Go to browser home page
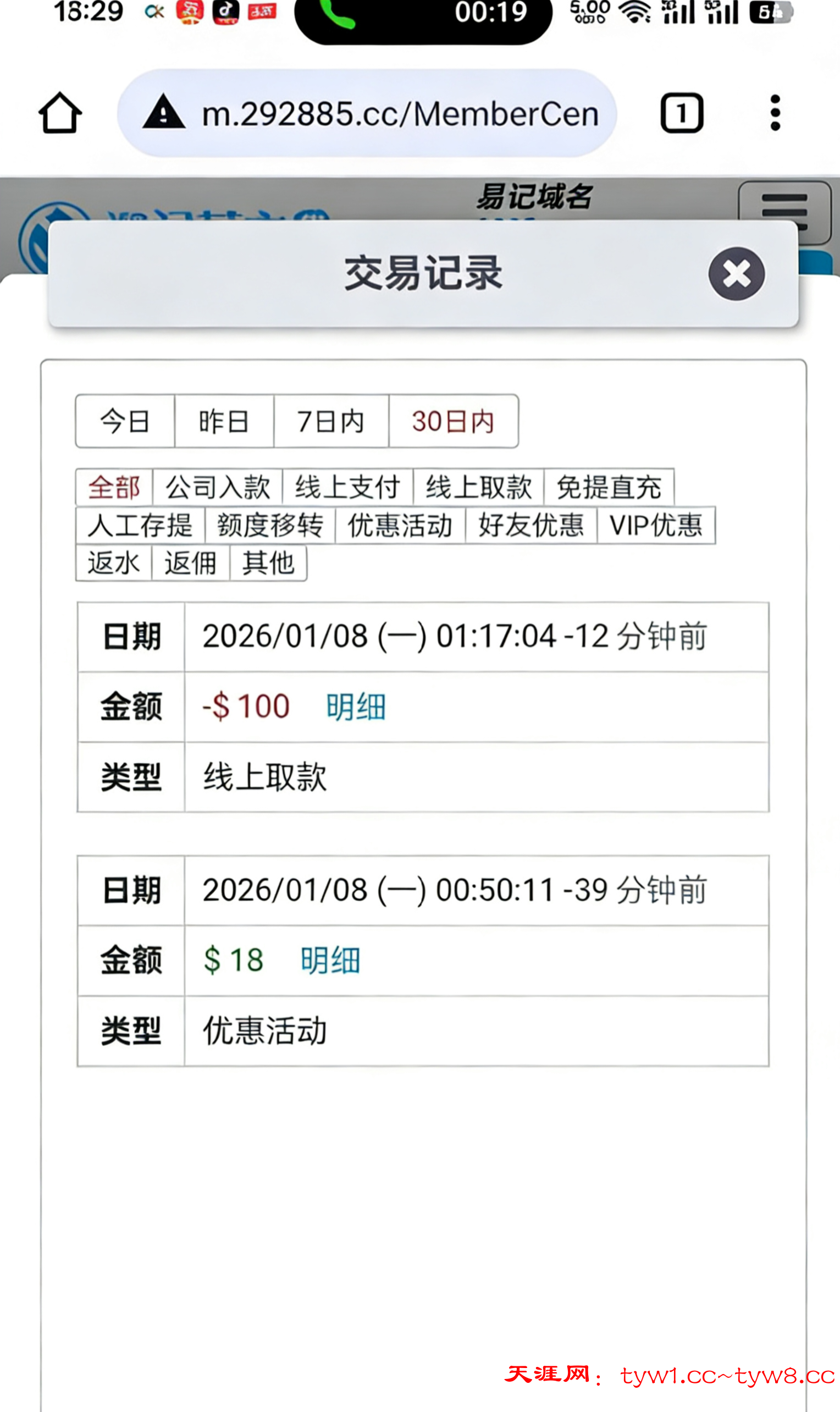 pyautogui.click(x=60, y=113)
